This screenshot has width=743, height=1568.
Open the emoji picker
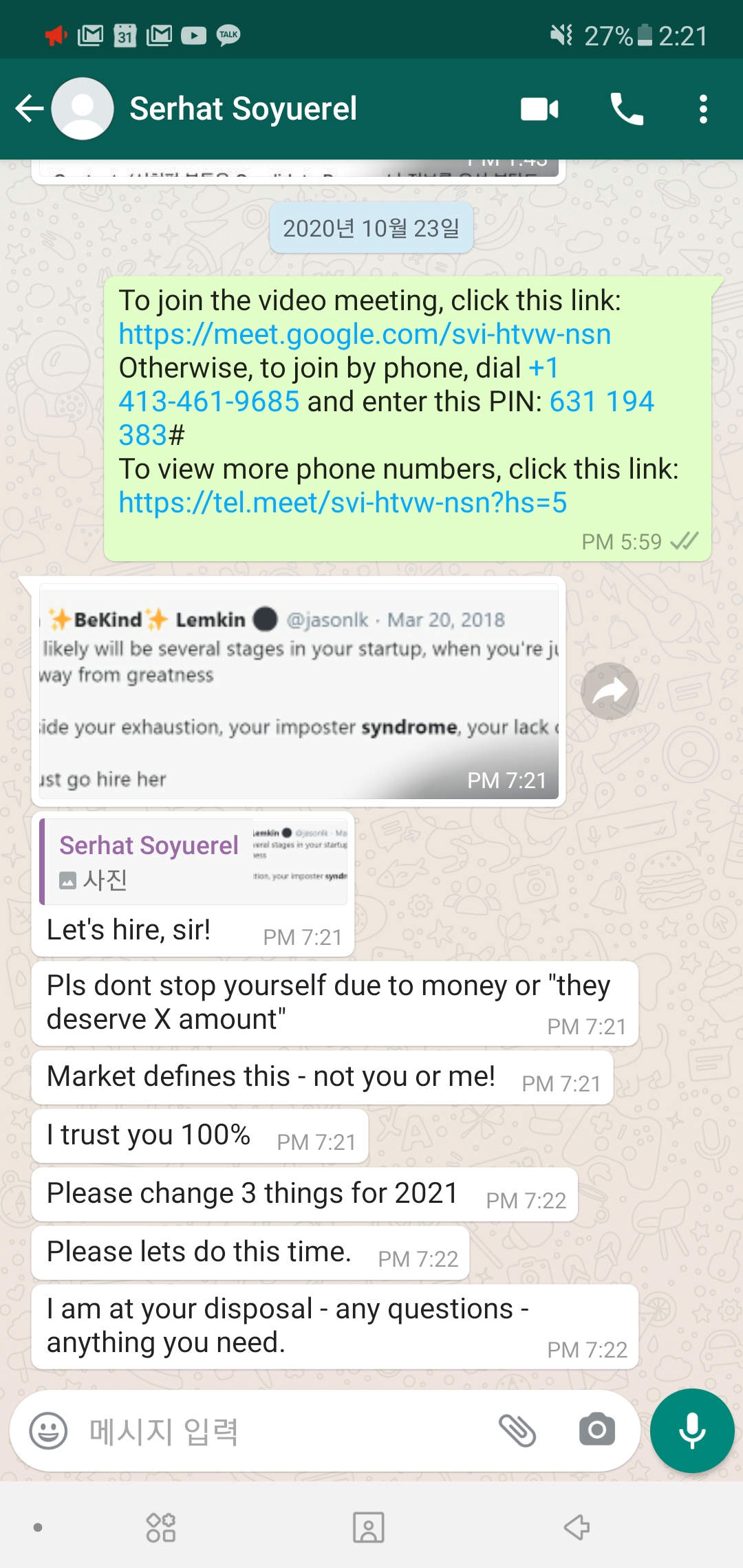click(x=48, y=1431)
